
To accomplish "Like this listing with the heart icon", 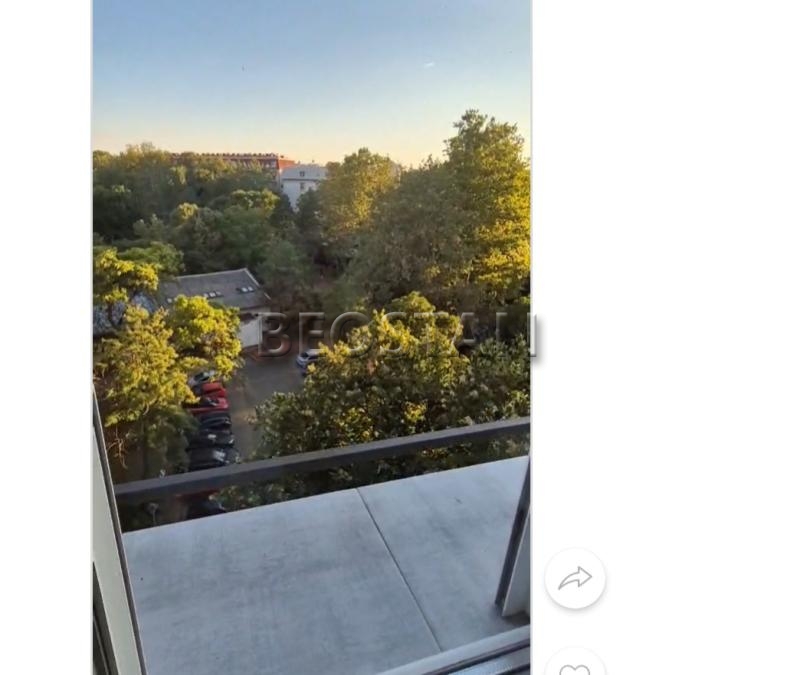I will click(x=575, y=666).
